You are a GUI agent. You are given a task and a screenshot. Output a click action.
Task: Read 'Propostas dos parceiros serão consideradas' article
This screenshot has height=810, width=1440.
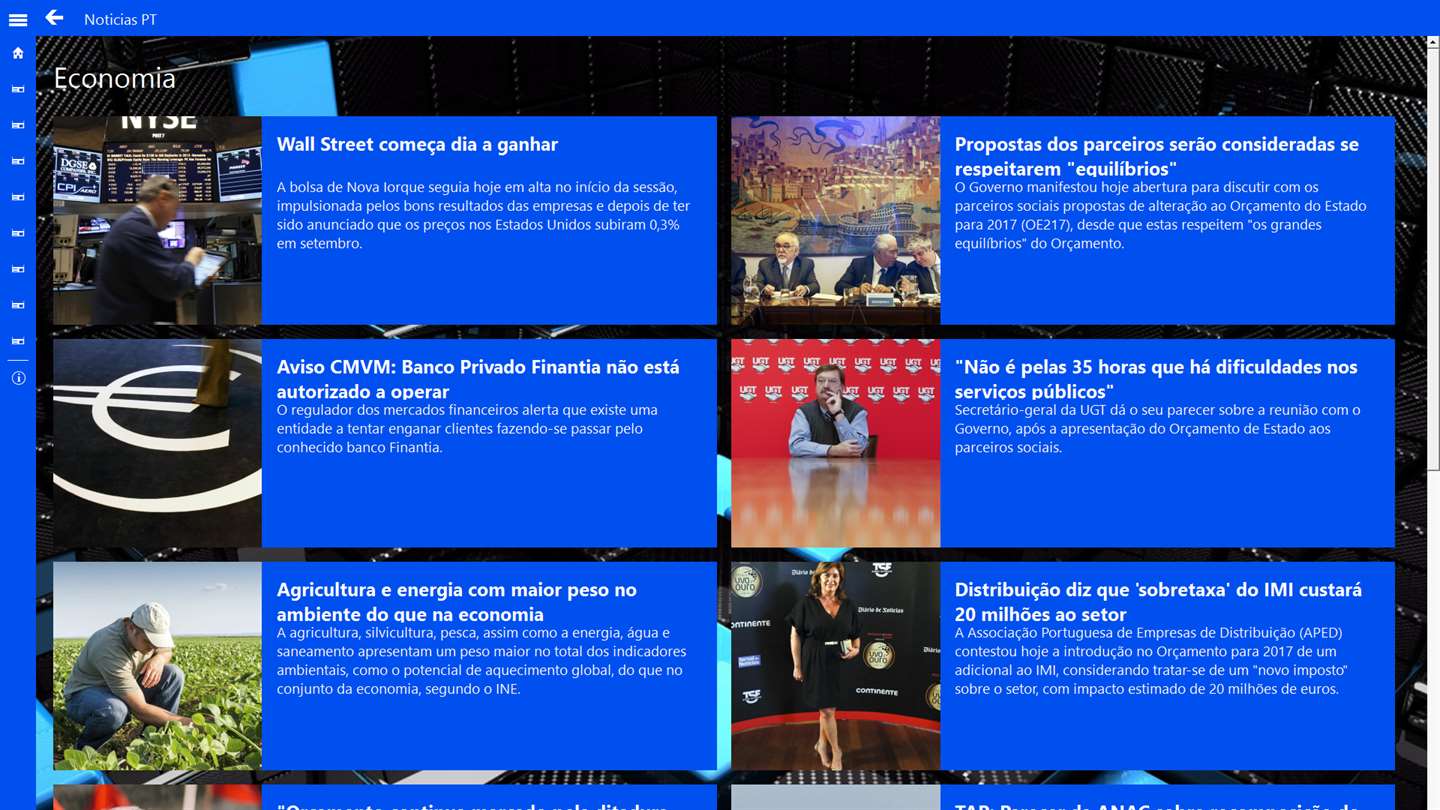1156,155
